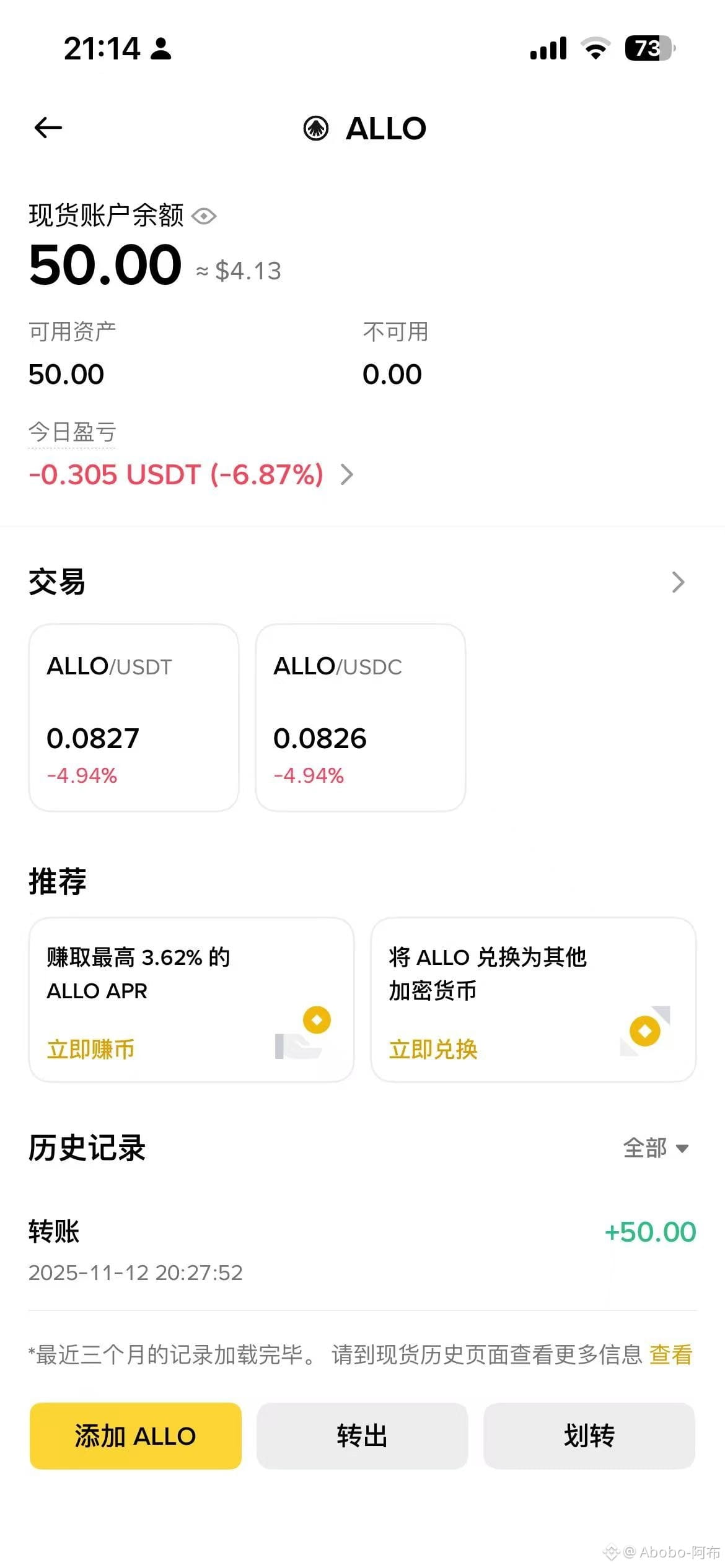
Task: Tap 立即兑换 to convert ALLO
Action: pos(433,1049)
